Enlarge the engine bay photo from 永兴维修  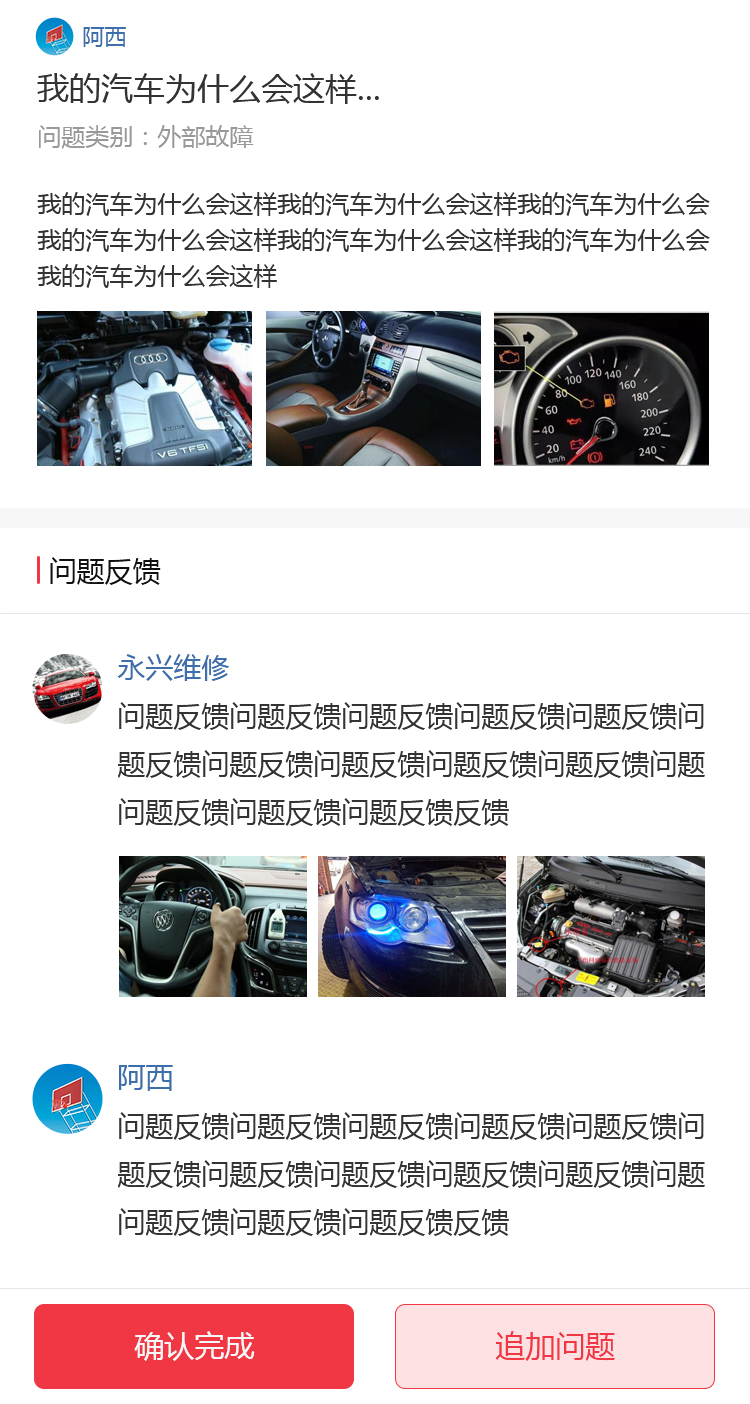tap(611, 926)
